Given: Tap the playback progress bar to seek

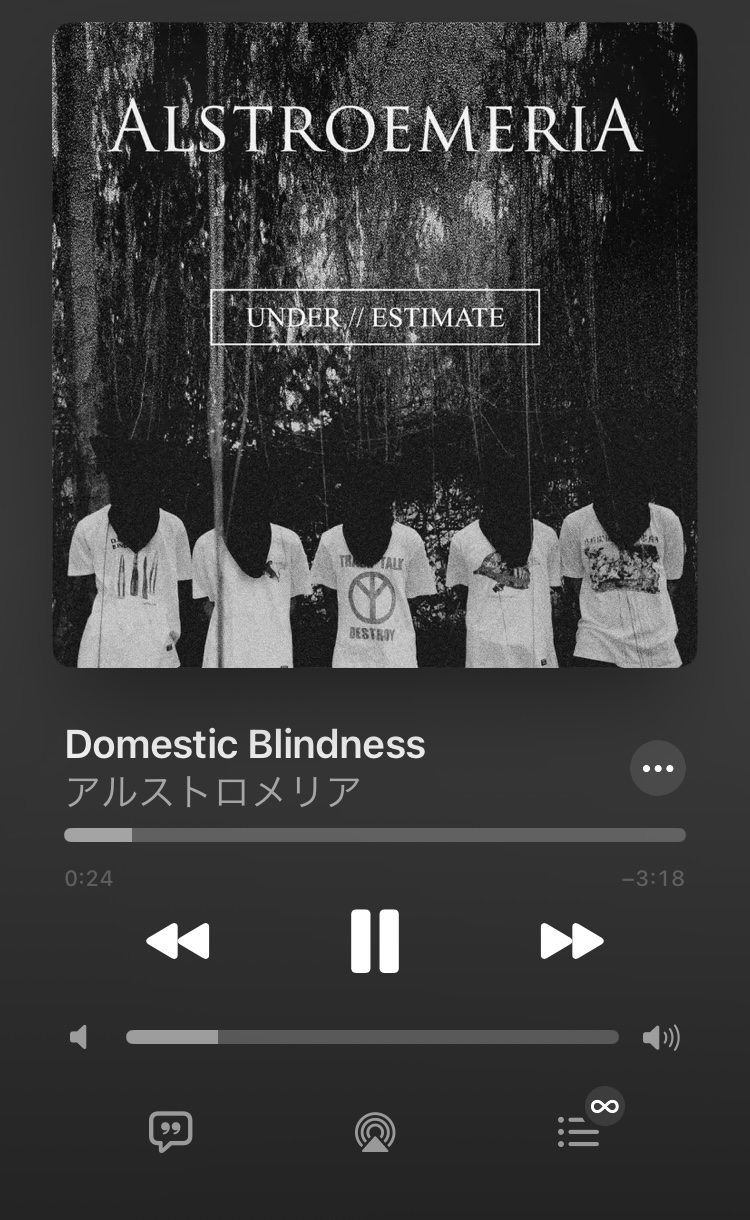Looking at the screenshot, I should (x=375, y=835).
